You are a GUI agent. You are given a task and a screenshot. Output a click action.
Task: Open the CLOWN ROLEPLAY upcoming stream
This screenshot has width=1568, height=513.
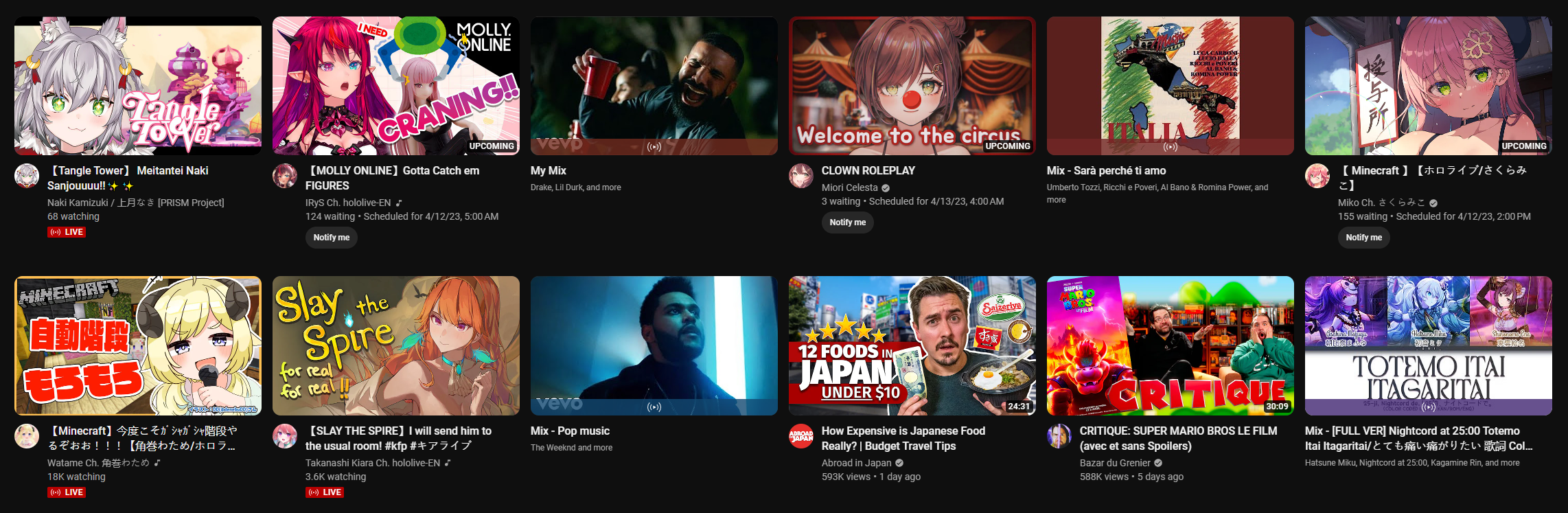912,86
